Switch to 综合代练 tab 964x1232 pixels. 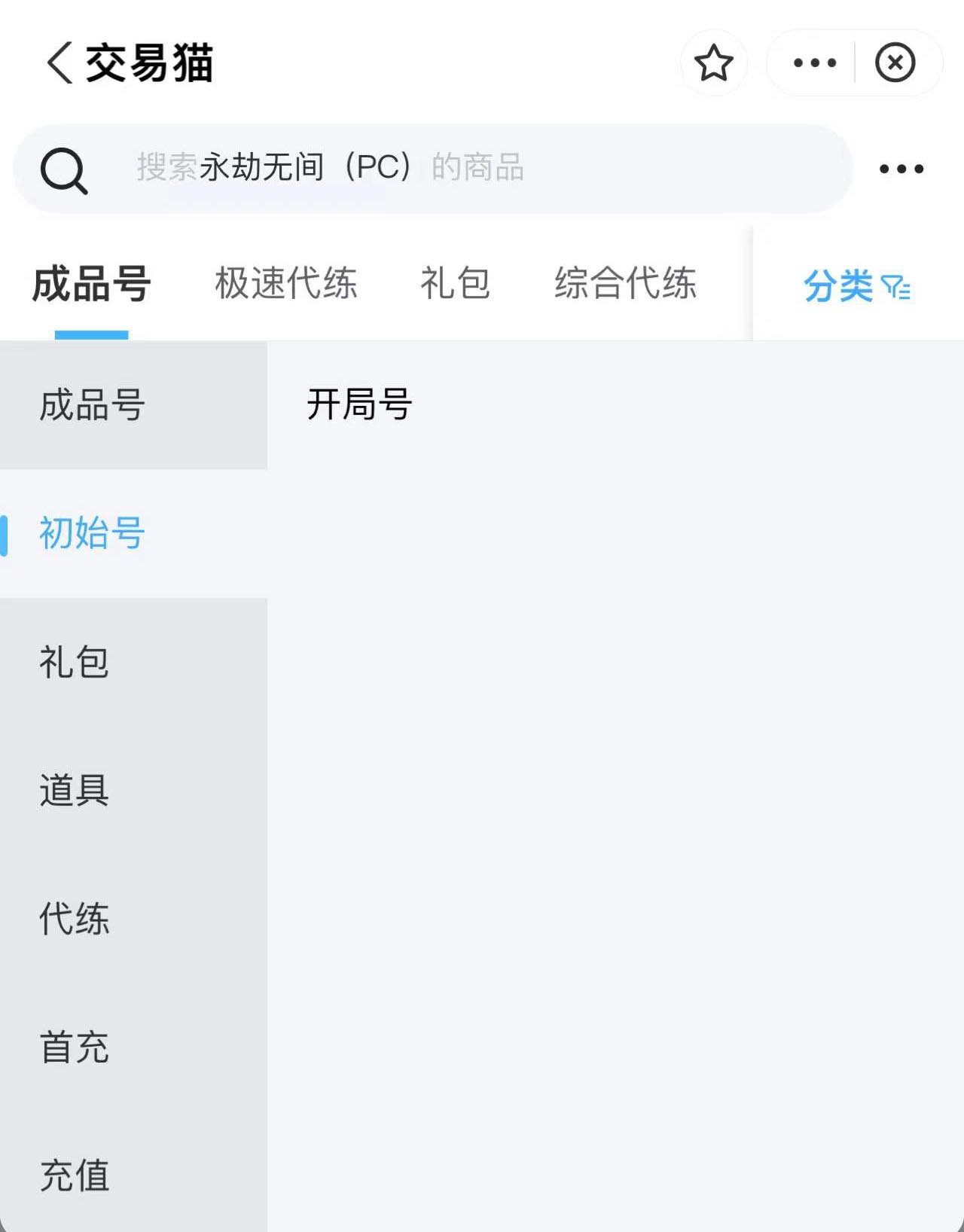625,284
